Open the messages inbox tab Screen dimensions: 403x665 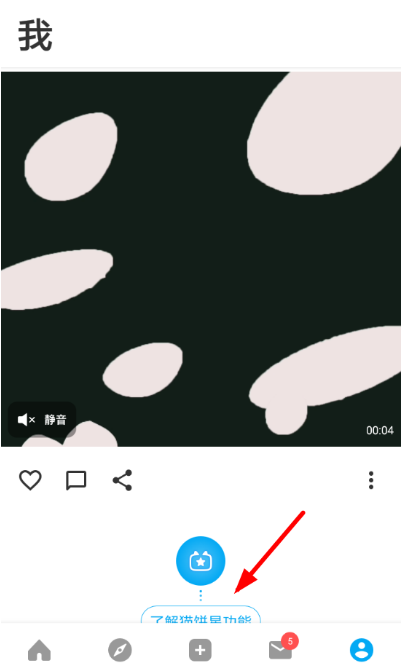pos(283,648)
